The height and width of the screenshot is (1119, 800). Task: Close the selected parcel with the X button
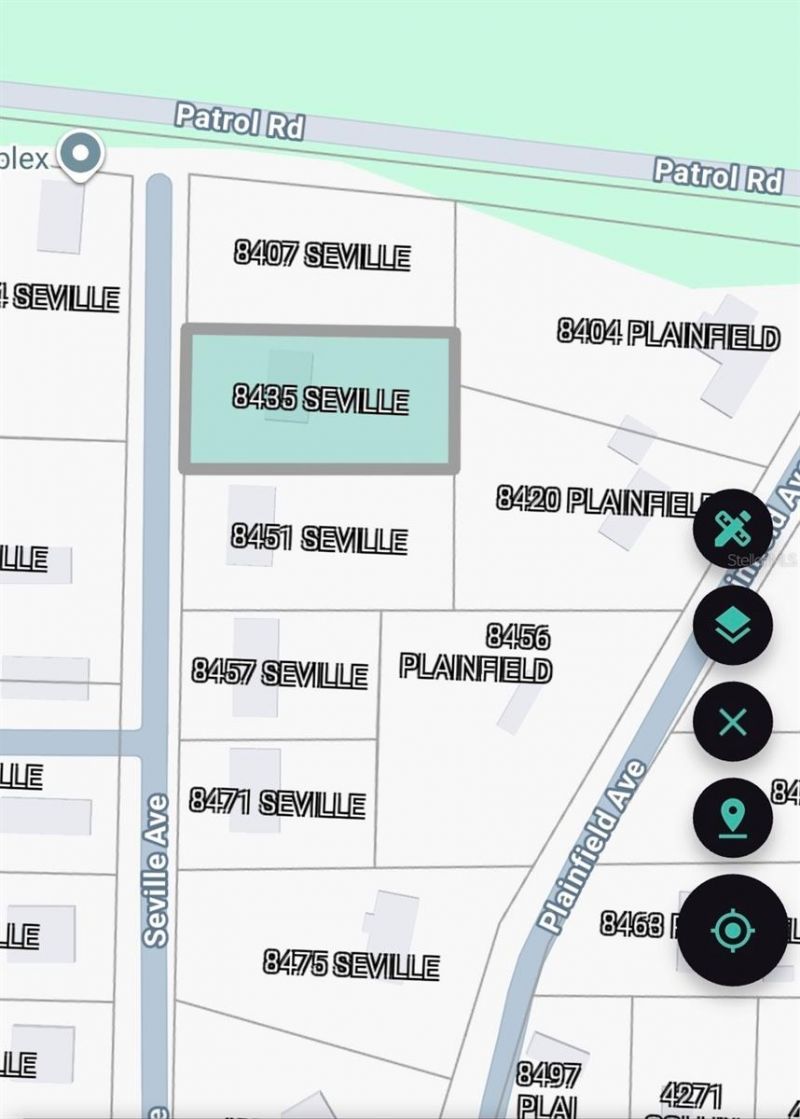pyautogui.click(x=732, y=722)
